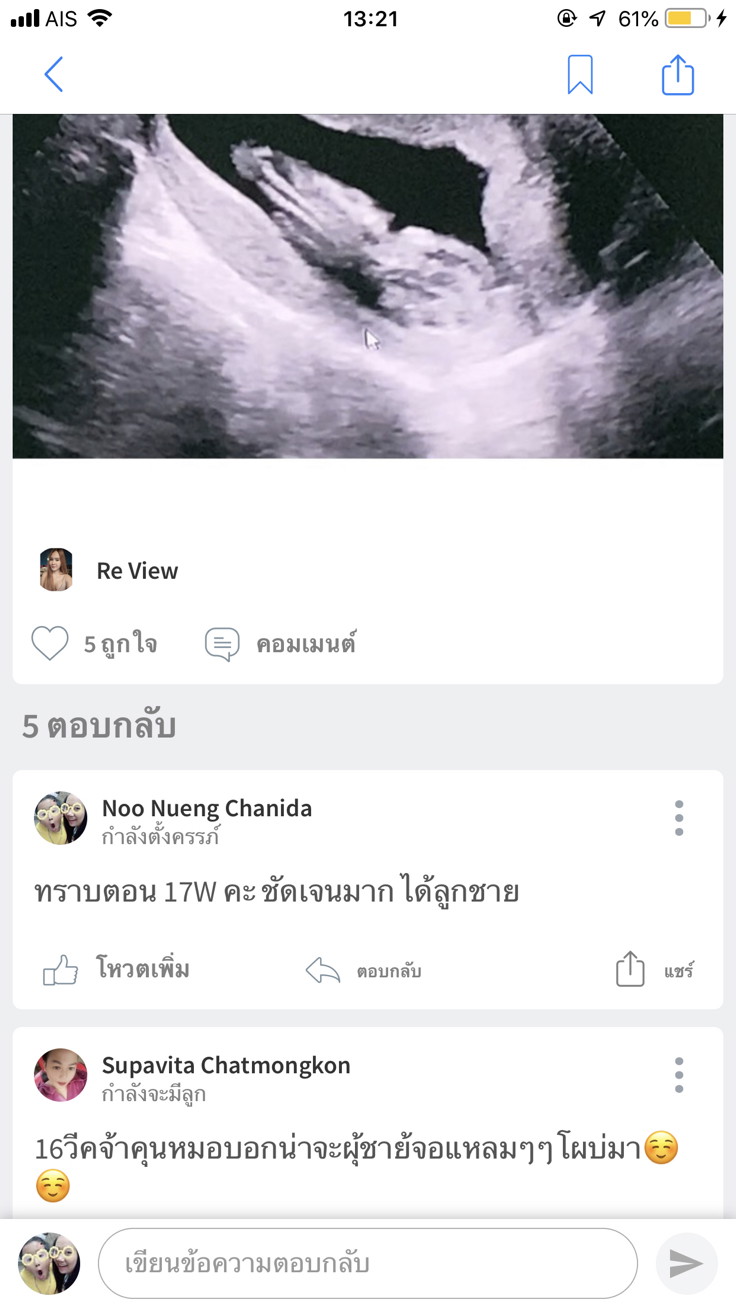Image resolution: width=736 pixels, height=1308 pixels.
Task: Like the post with the heart icon
Action: point(50,644)
